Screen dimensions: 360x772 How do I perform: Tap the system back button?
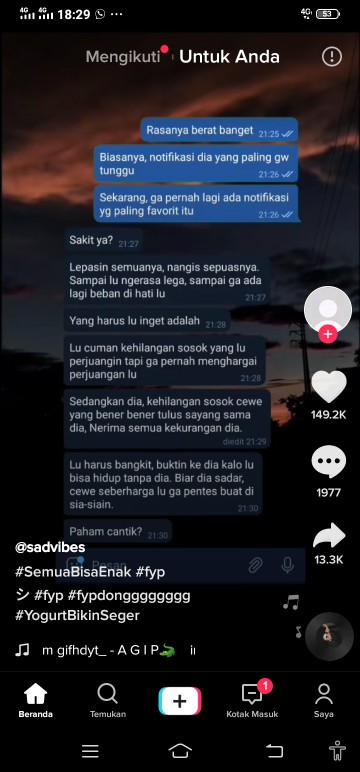pyautogui.click(x=274, y=751)
